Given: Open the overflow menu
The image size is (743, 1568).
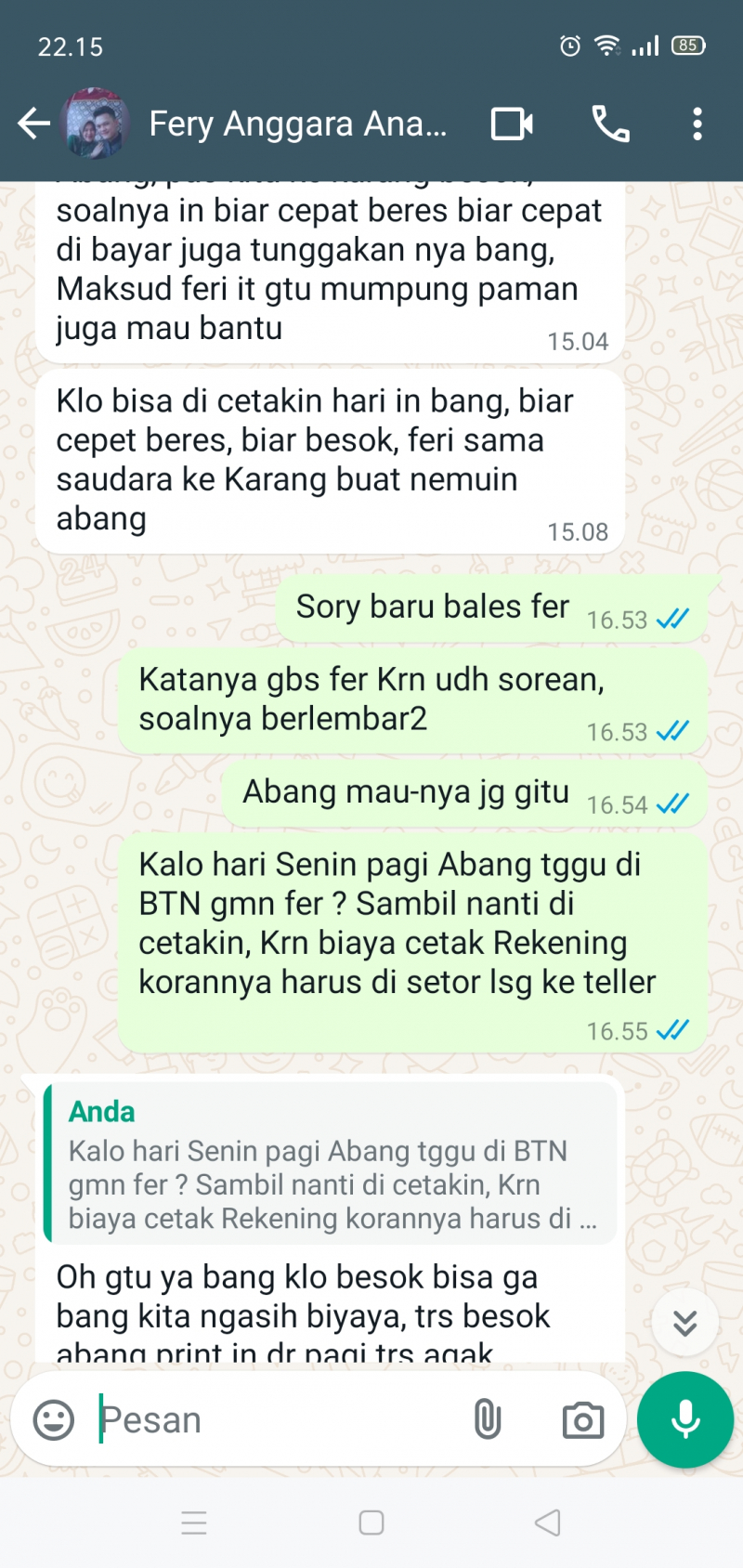Looking at the screenshot, I should tap(697, 124).
